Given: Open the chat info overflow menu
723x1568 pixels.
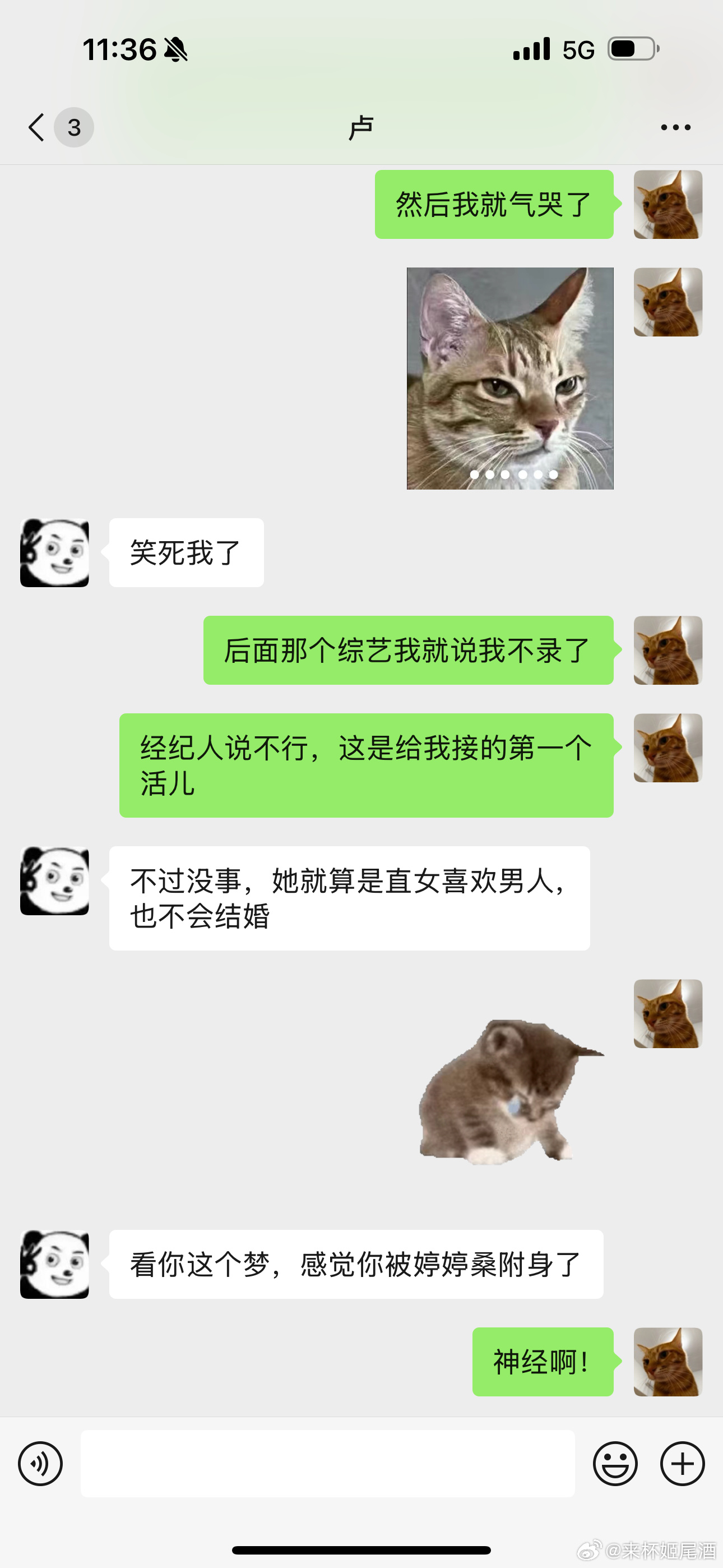Looking at the screenshot, I should (x=675, y=127).
